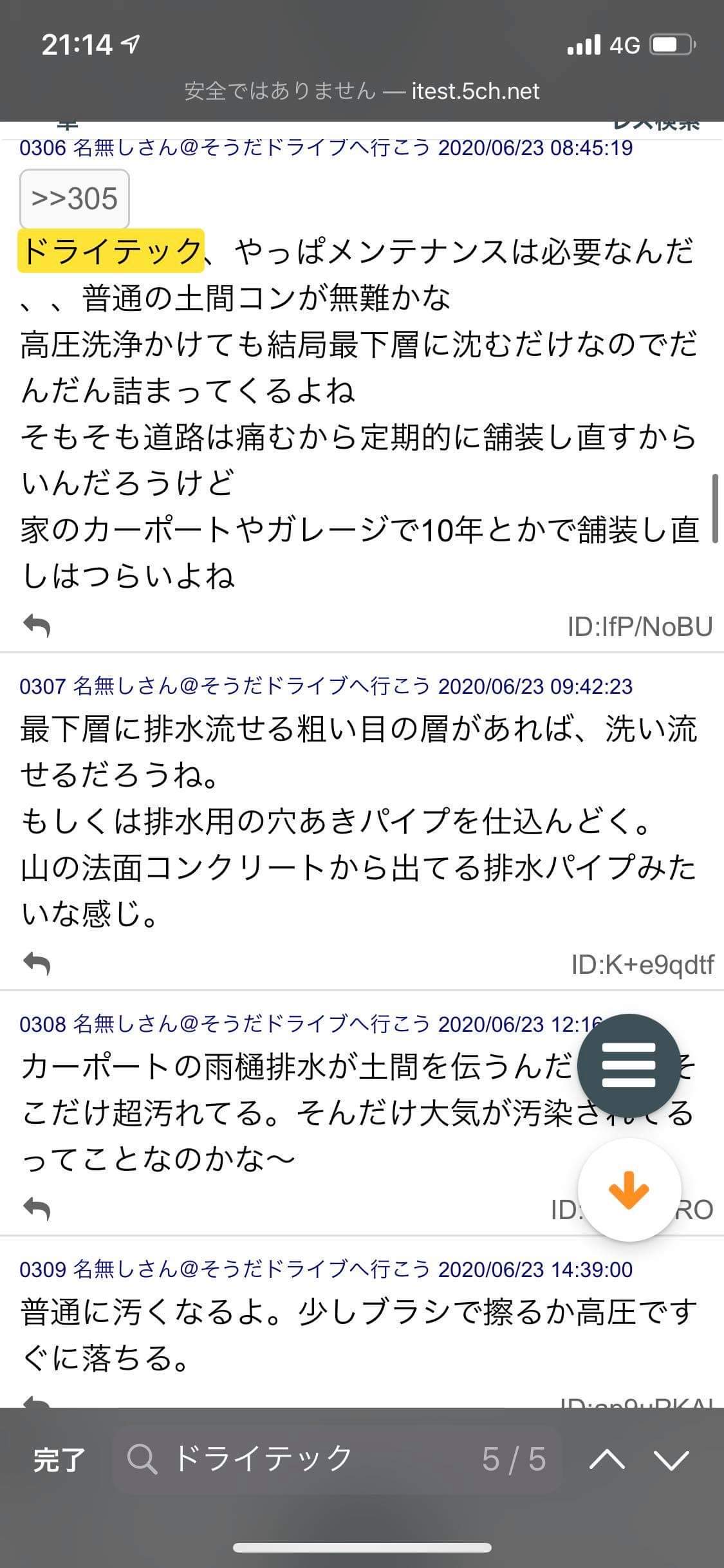
Task: Go to the previous search match
Action: tap(607, 1459)
